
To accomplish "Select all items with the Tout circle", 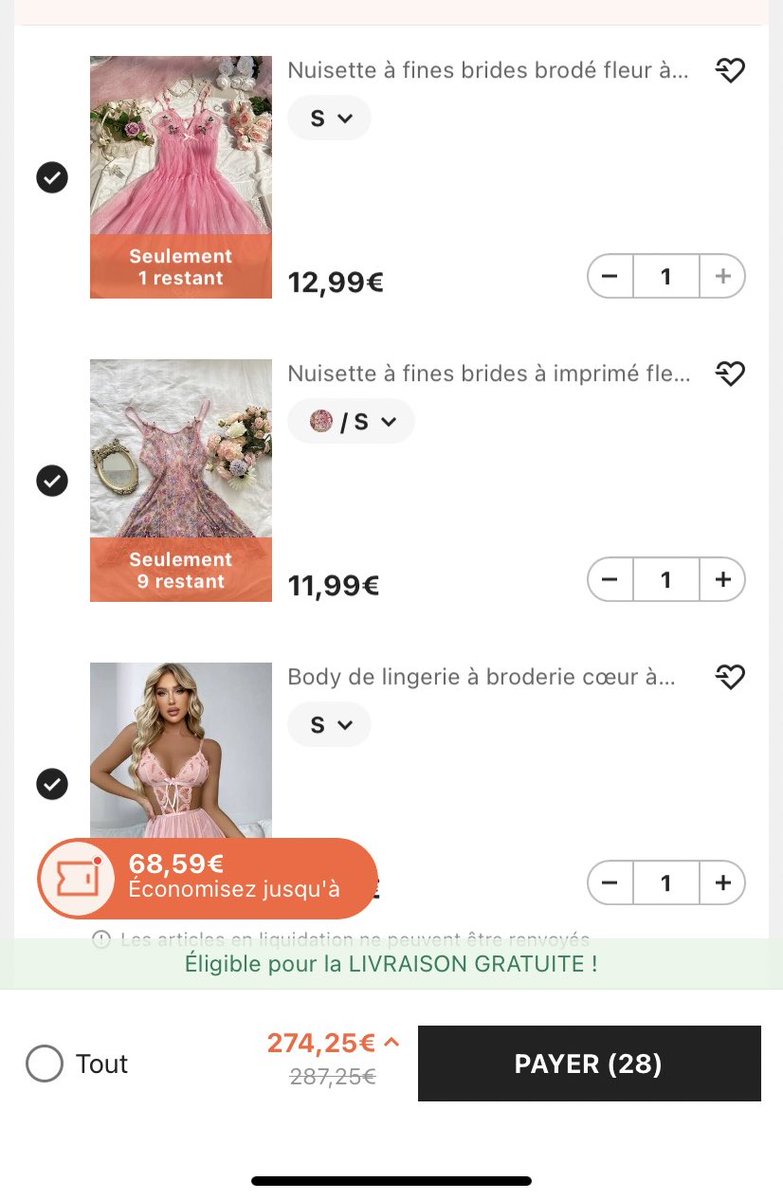I will 45,1064.
